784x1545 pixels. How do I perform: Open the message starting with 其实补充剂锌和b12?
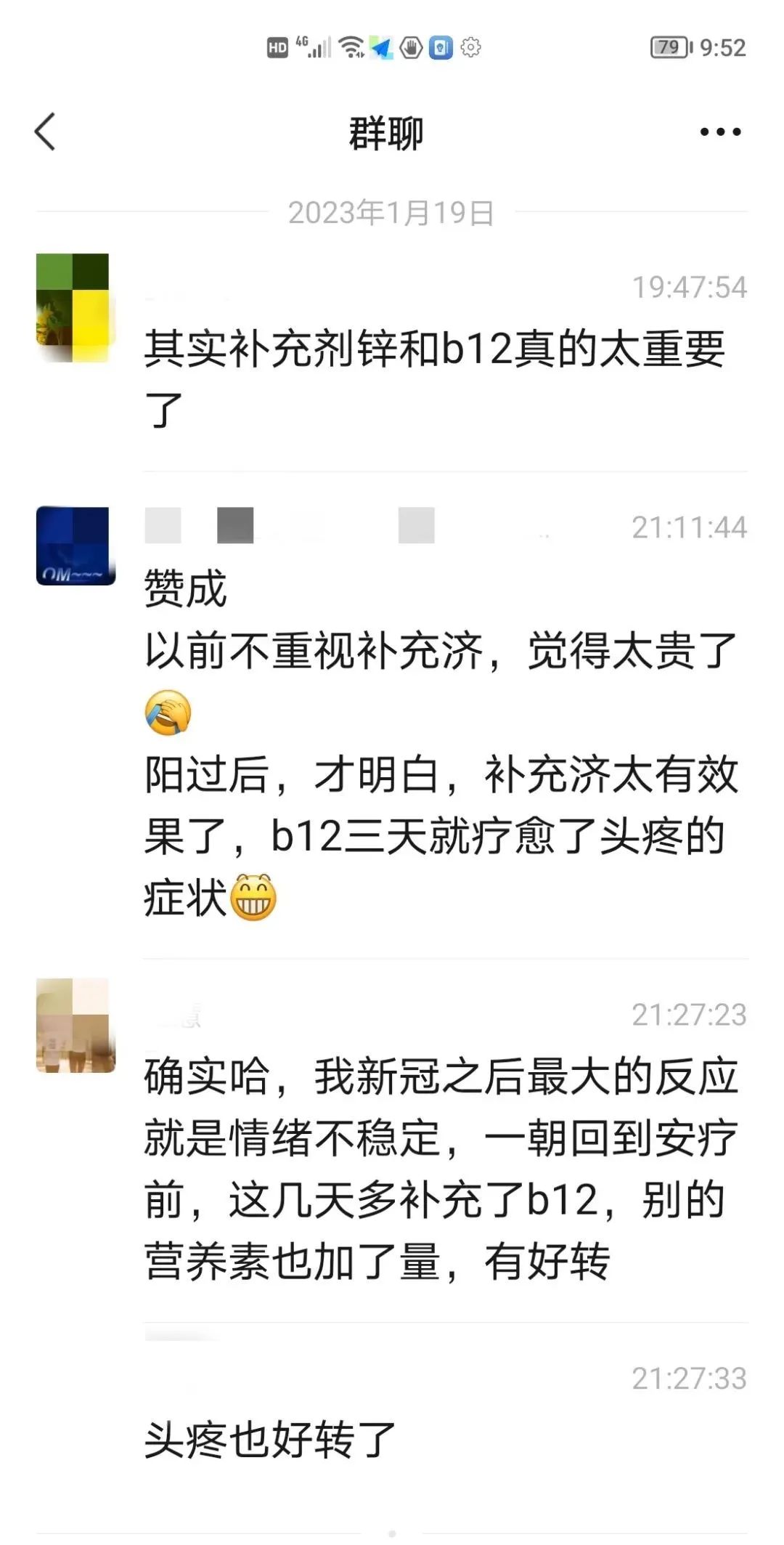click(436, 378)
